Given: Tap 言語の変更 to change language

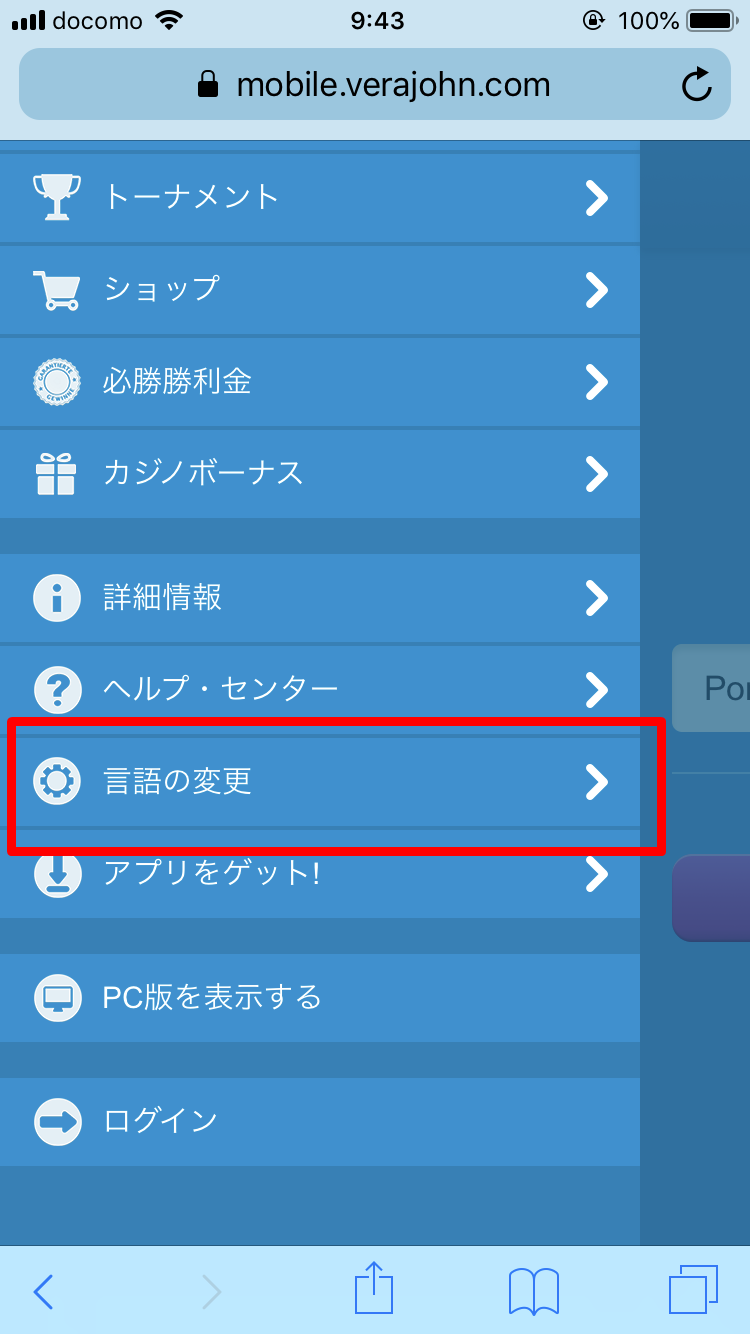Looking at the screenshot, I should pos(320,781).
